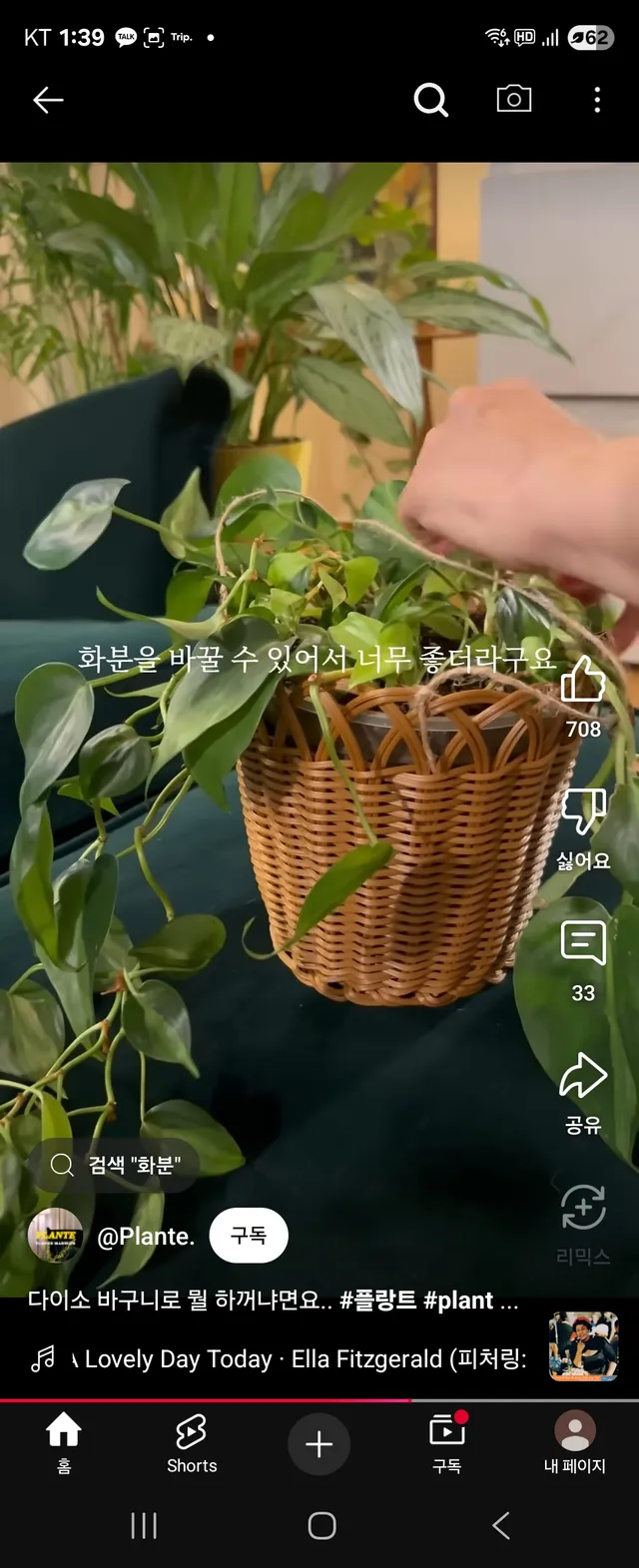
Task: Open the @Plante. channel
Action: (x=146, y=1237)
